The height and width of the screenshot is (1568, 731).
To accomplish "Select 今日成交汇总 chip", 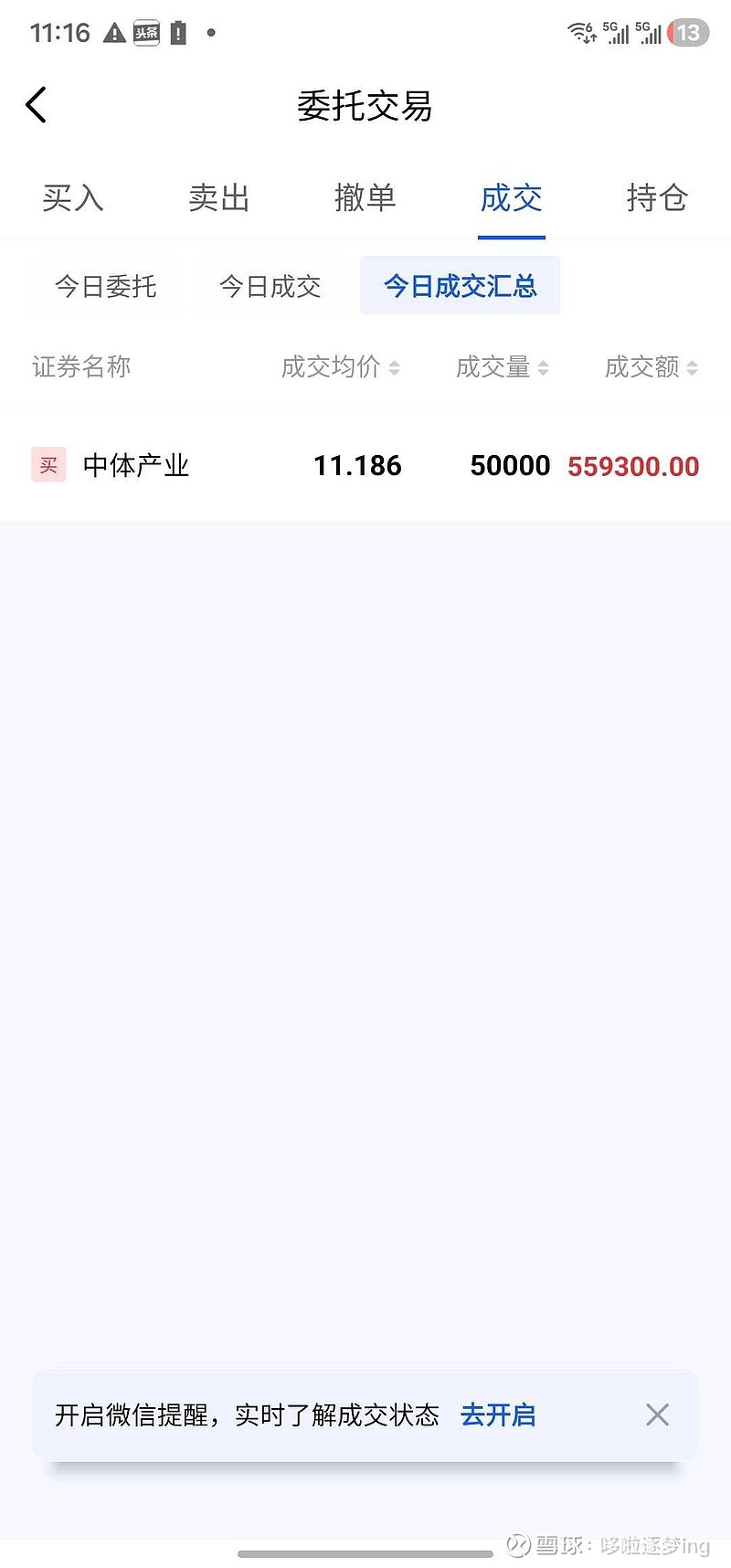I will (x=460, y=286).
